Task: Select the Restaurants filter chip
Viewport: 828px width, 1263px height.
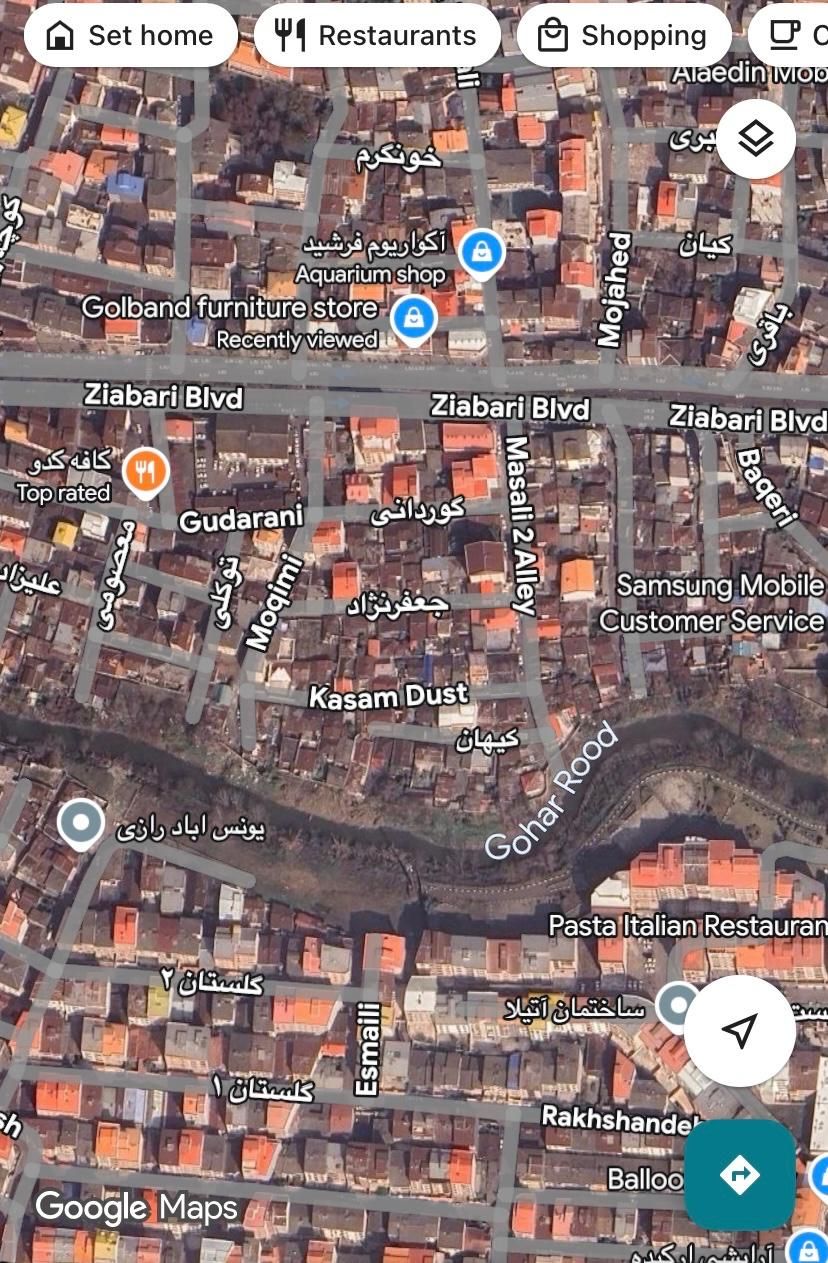Action: (377, 36)
